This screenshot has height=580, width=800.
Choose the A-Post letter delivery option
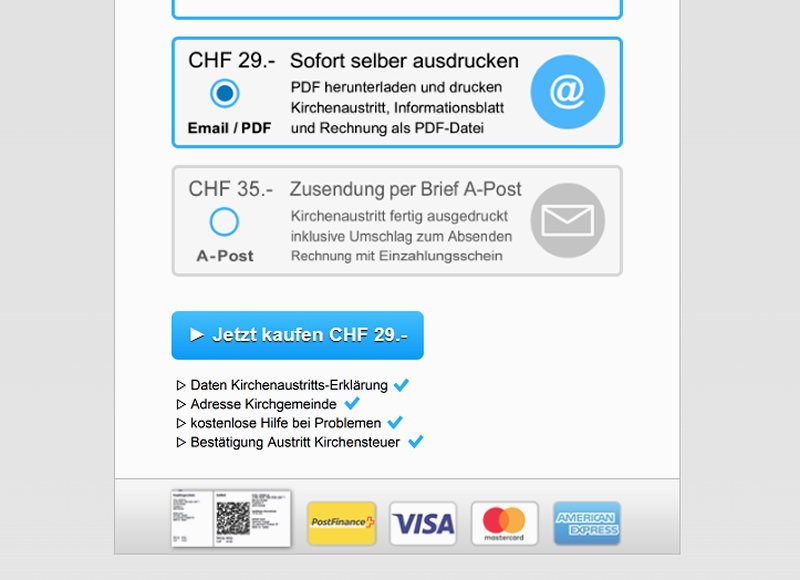(225, 222)
